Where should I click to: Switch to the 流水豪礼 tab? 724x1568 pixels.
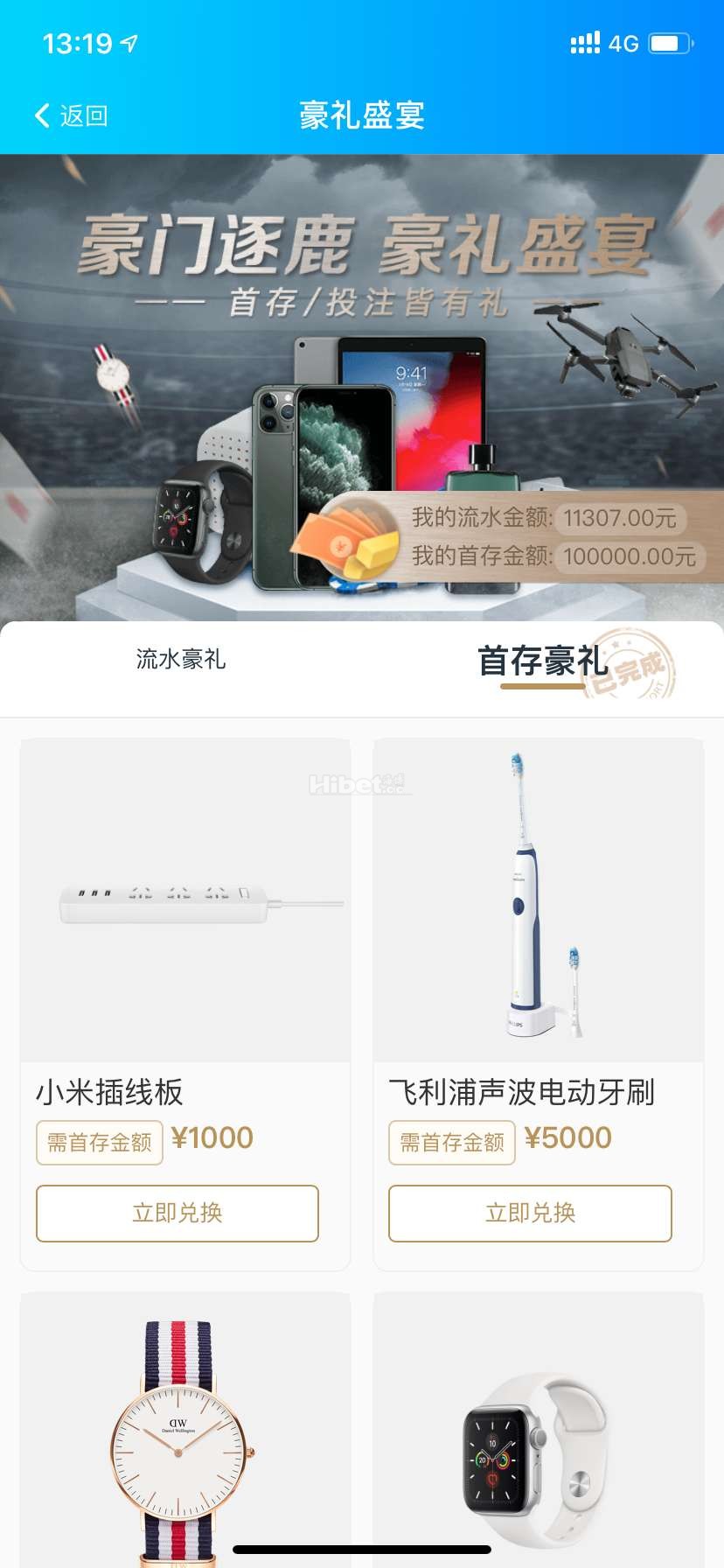(181, 660)
